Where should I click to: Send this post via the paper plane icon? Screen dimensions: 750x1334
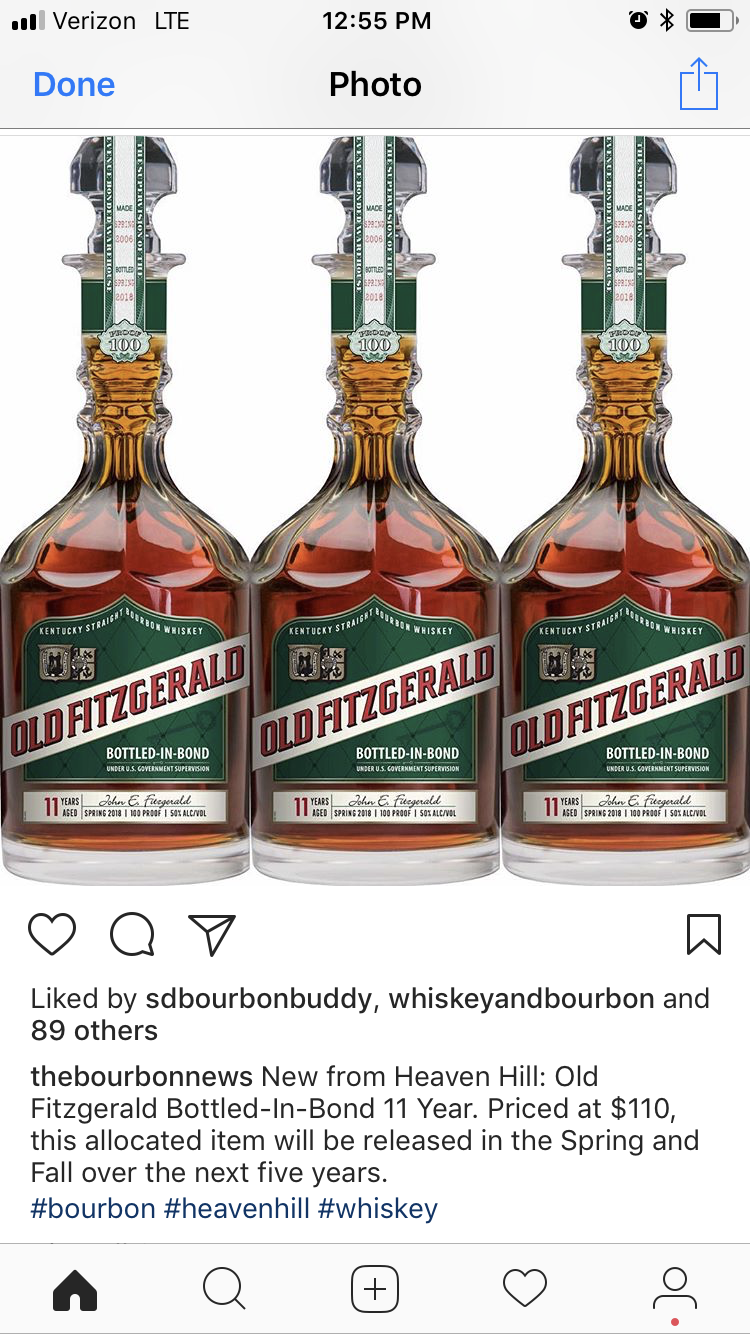tap(211, 935)
